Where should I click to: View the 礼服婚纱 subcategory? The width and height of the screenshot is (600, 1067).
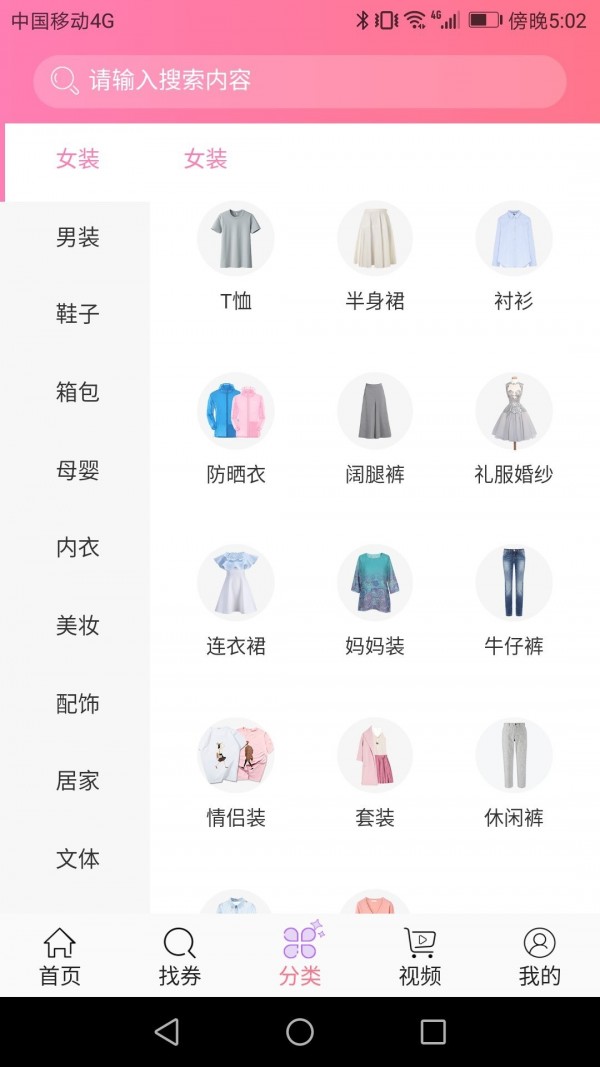[514, 429]
